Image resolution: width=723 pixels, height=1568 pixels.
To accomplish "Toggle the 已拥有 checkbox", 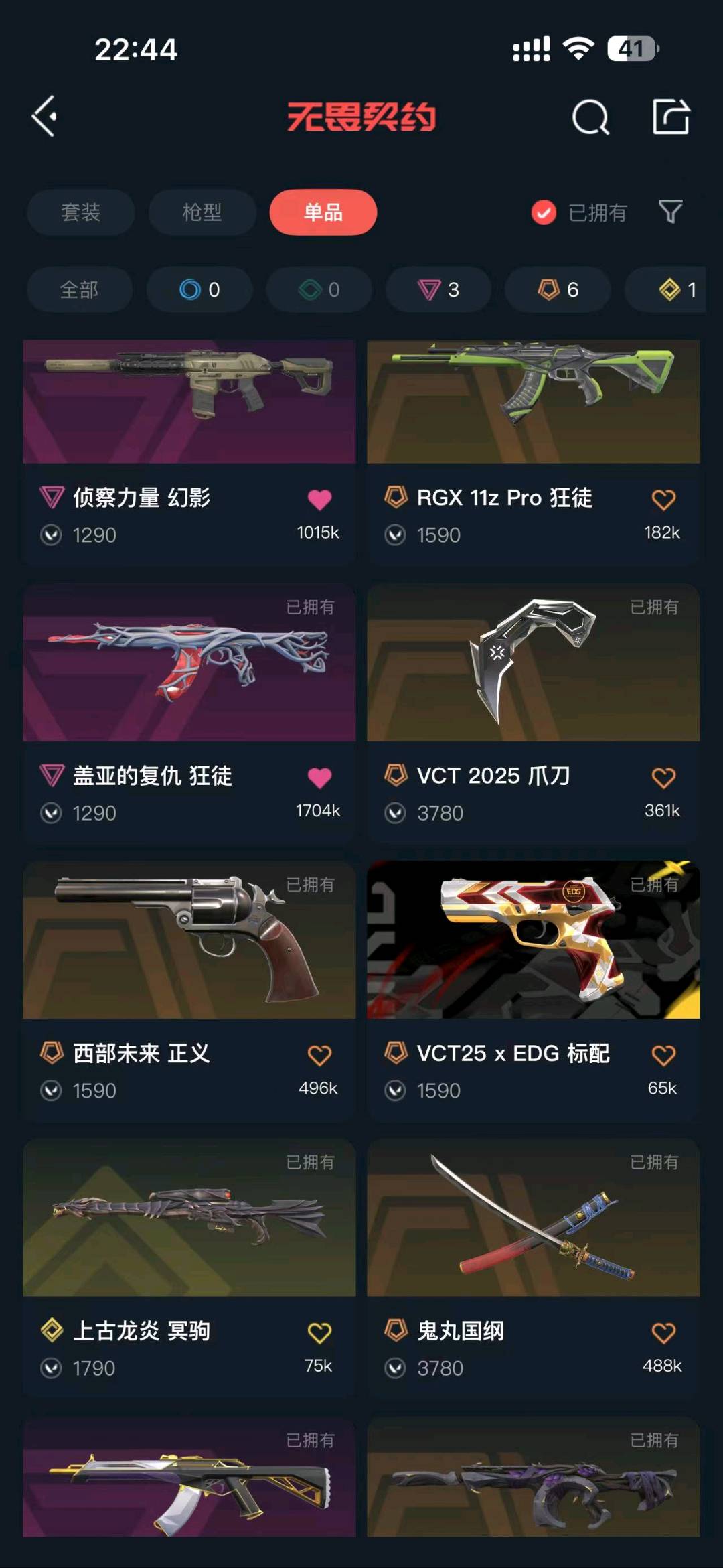I will (x=544, y=213).
